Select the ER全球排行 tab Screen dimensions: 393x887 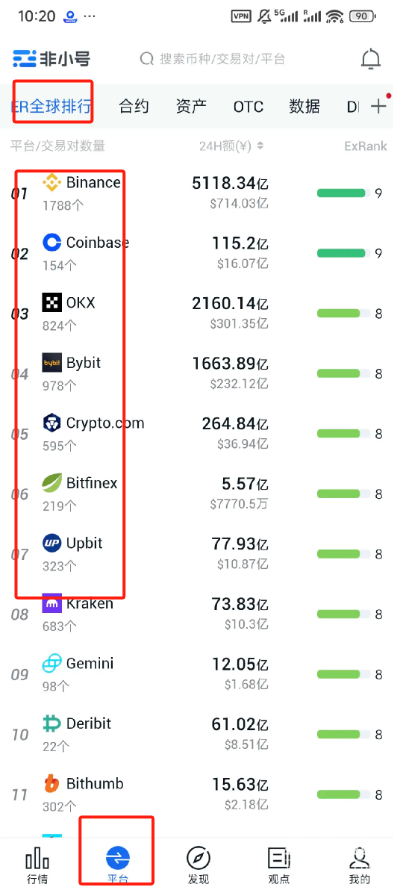[52, 106]
